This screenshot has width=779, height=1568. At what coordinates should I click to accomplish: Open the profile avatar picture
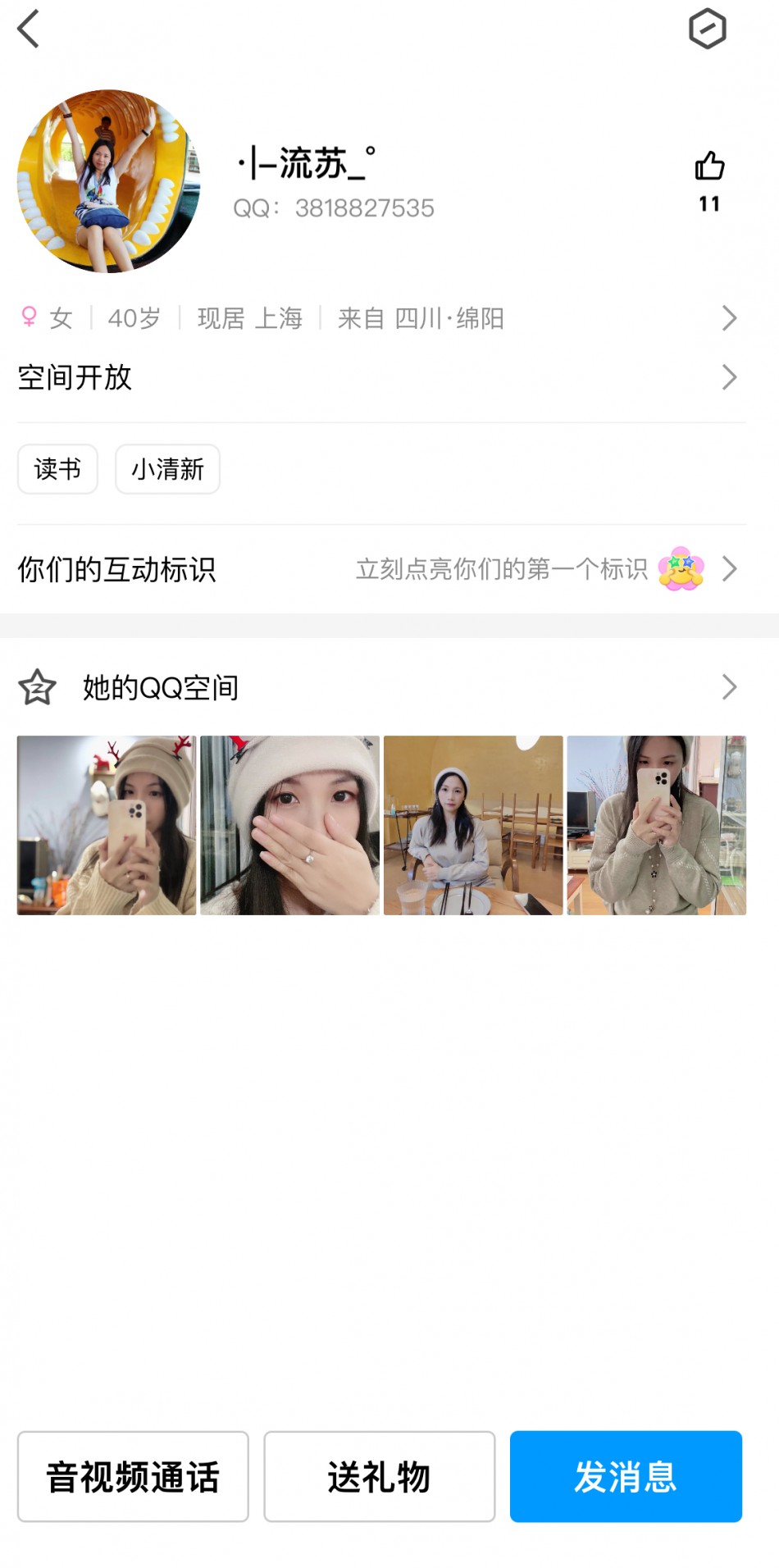tap(109, 181)
